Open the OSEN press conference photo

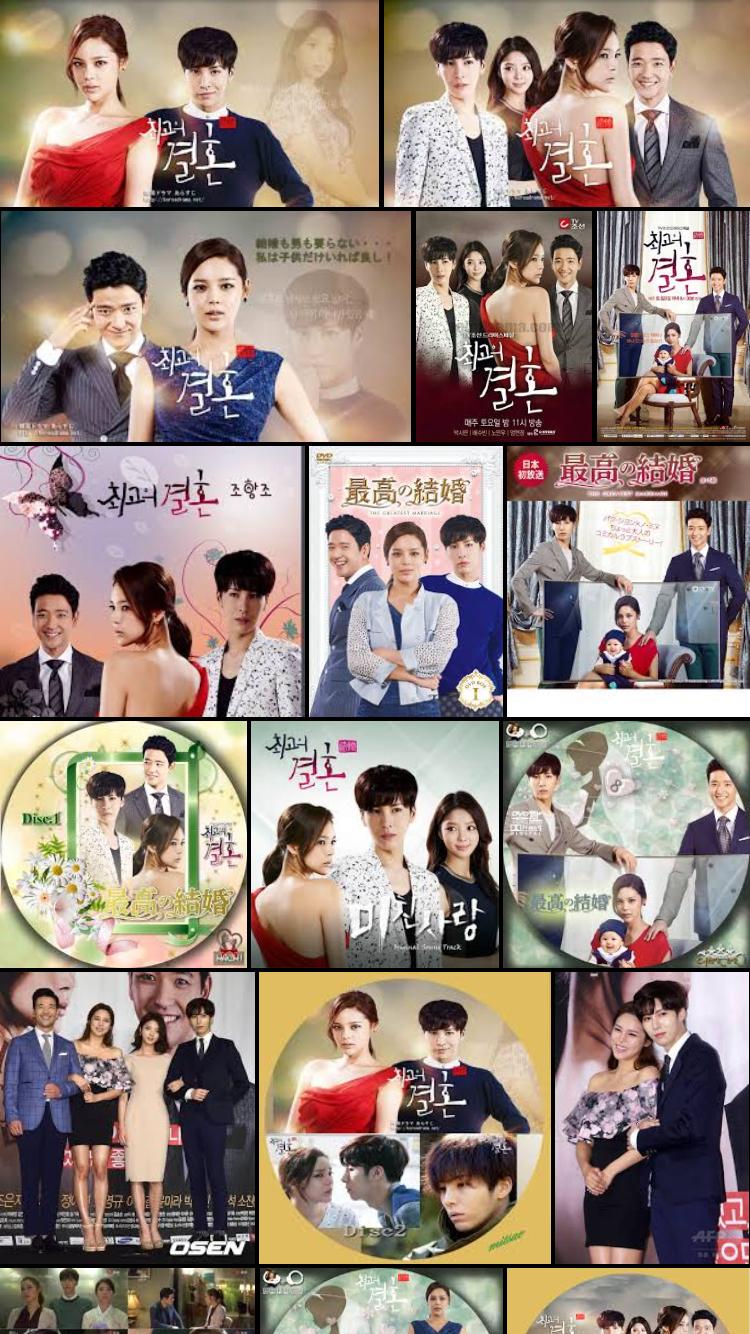pyautogui.click(x=127, y=1117)
